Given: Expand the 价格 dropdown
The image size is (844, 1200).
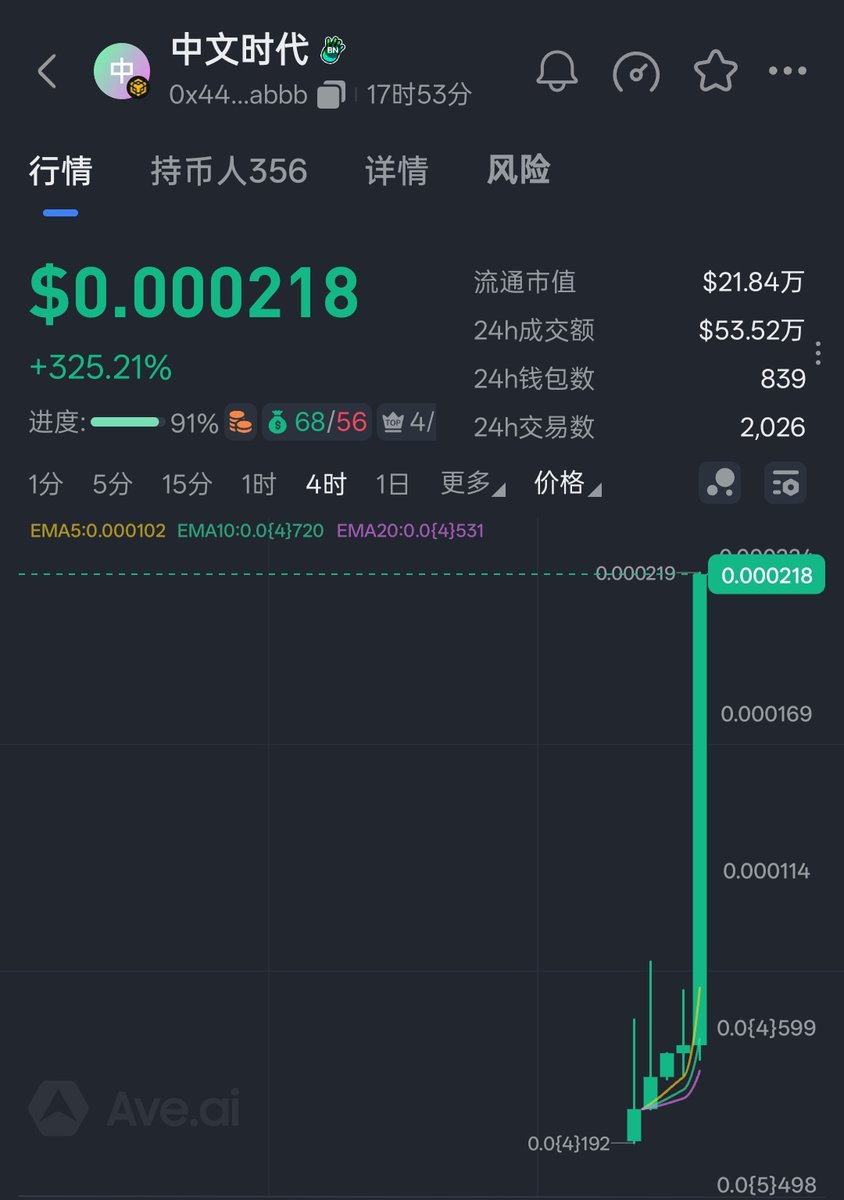Looking at the screenshot, I should coord(566,485).
